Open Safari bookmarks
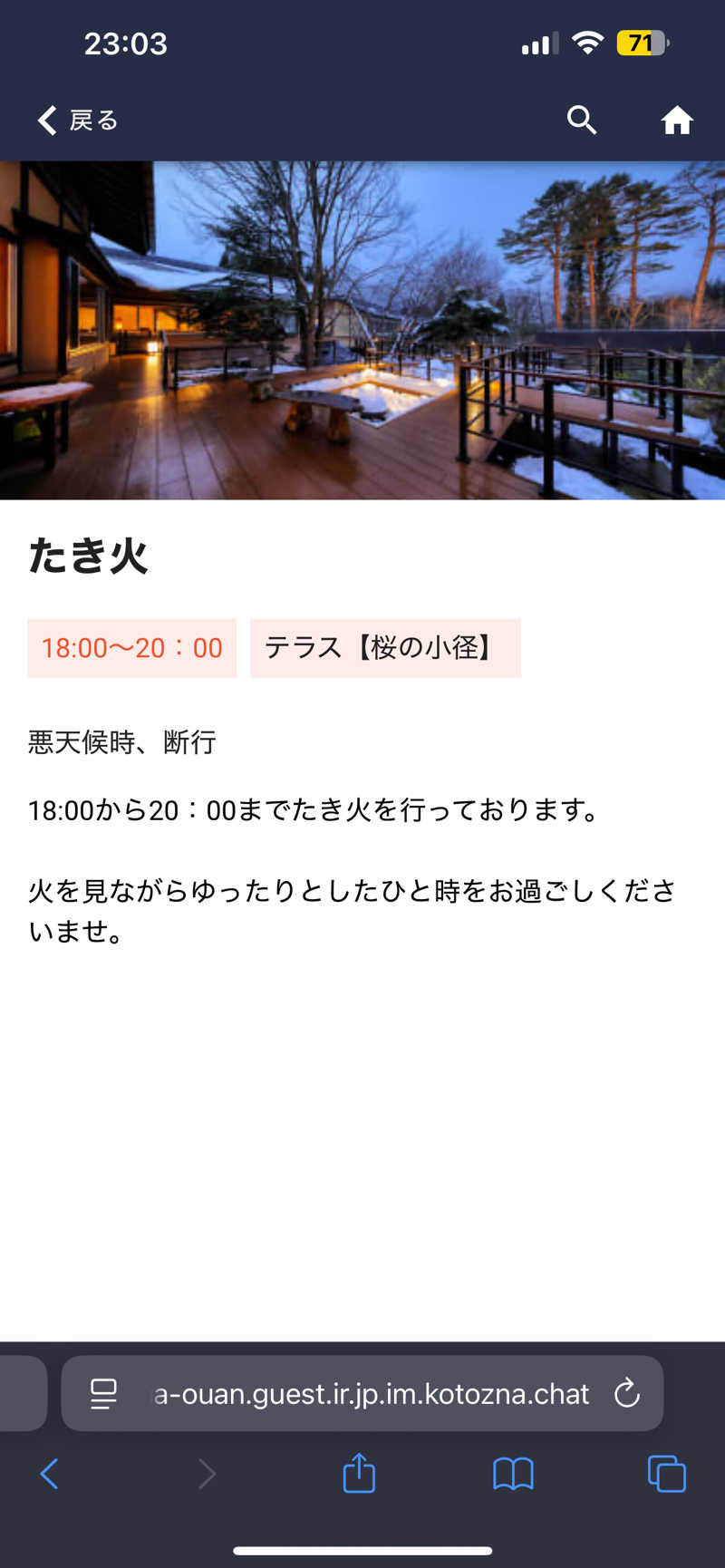 (513, 1474)
